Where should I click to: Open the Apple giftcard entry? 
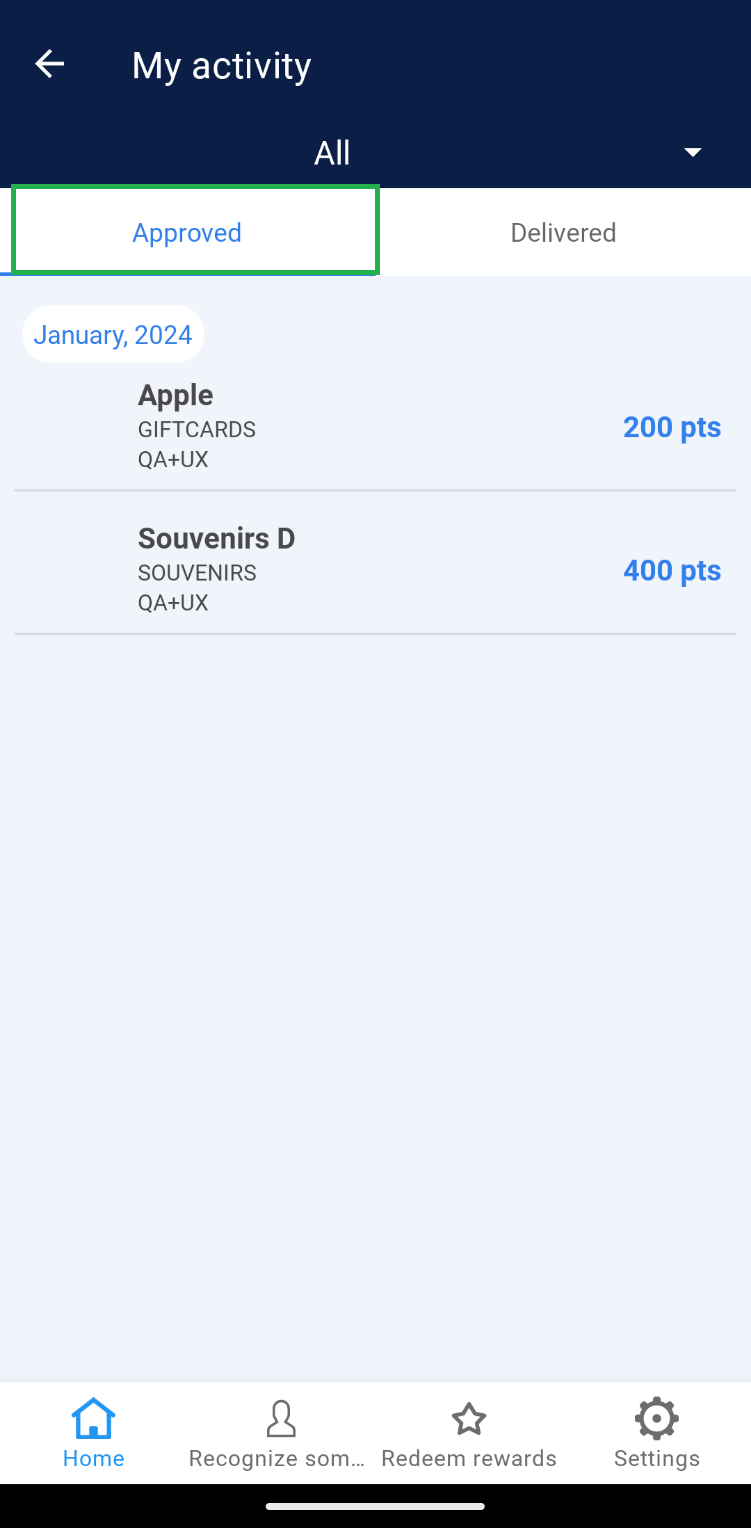pos(375,427)
